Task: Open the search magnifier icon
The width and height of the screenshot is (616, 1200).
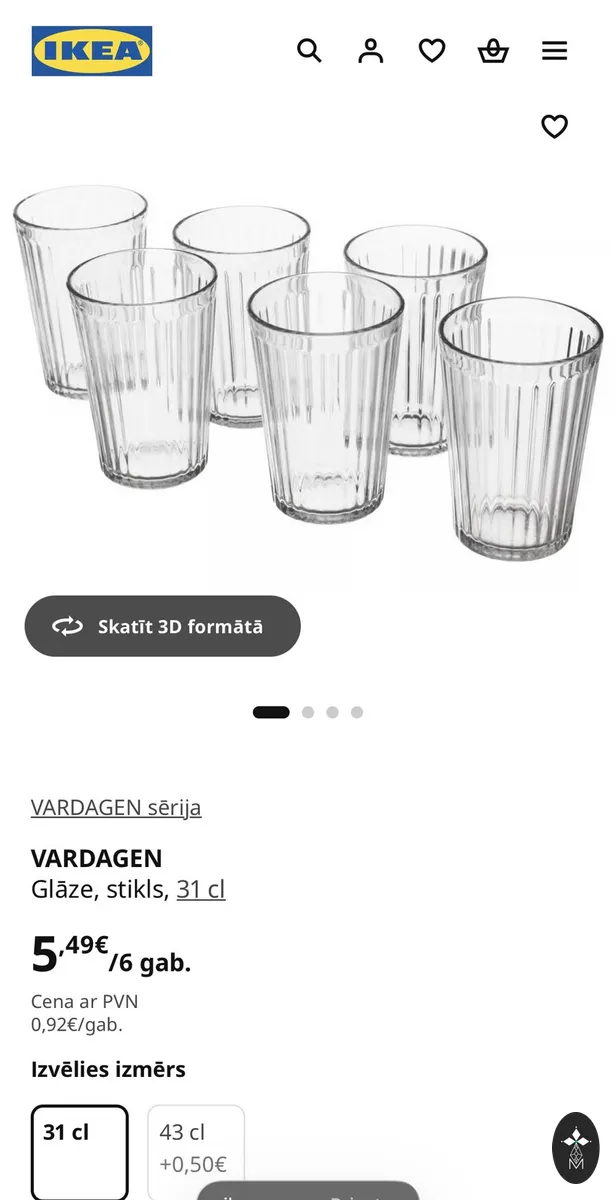Action: point(309,51)
